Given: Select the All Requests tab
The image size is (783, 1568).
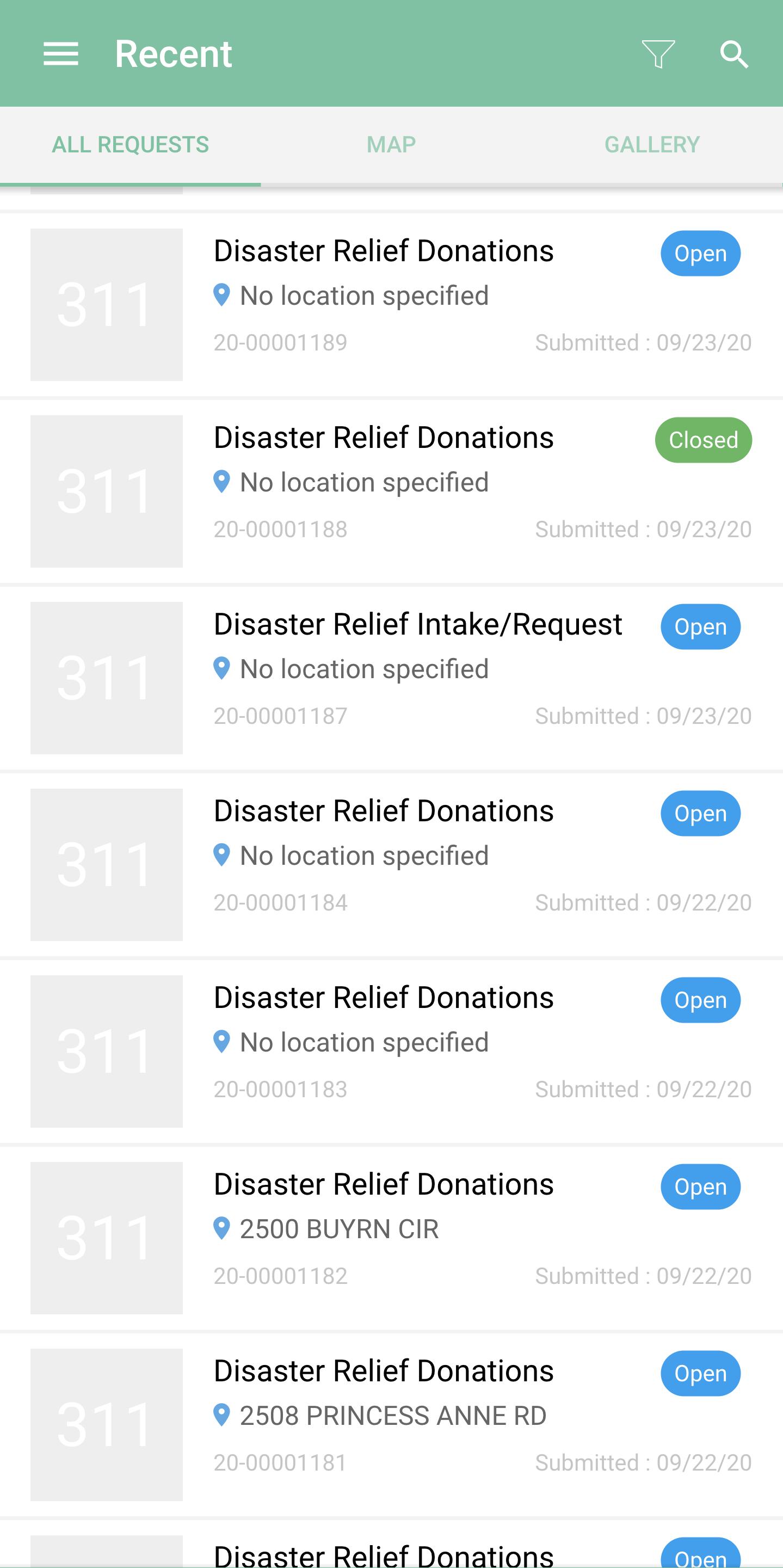Looking at the screenshot, I should pos(130,145).
